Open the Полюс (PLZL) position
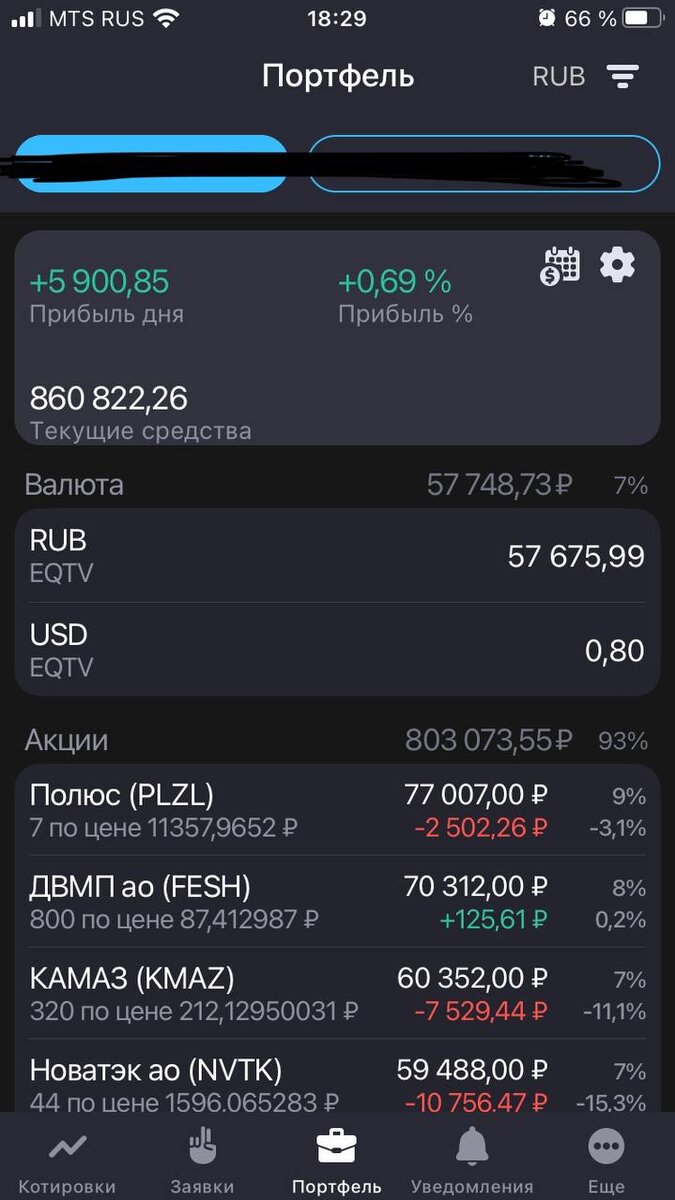This screenshot has width=675, height=1200. (x=337, y=810)
